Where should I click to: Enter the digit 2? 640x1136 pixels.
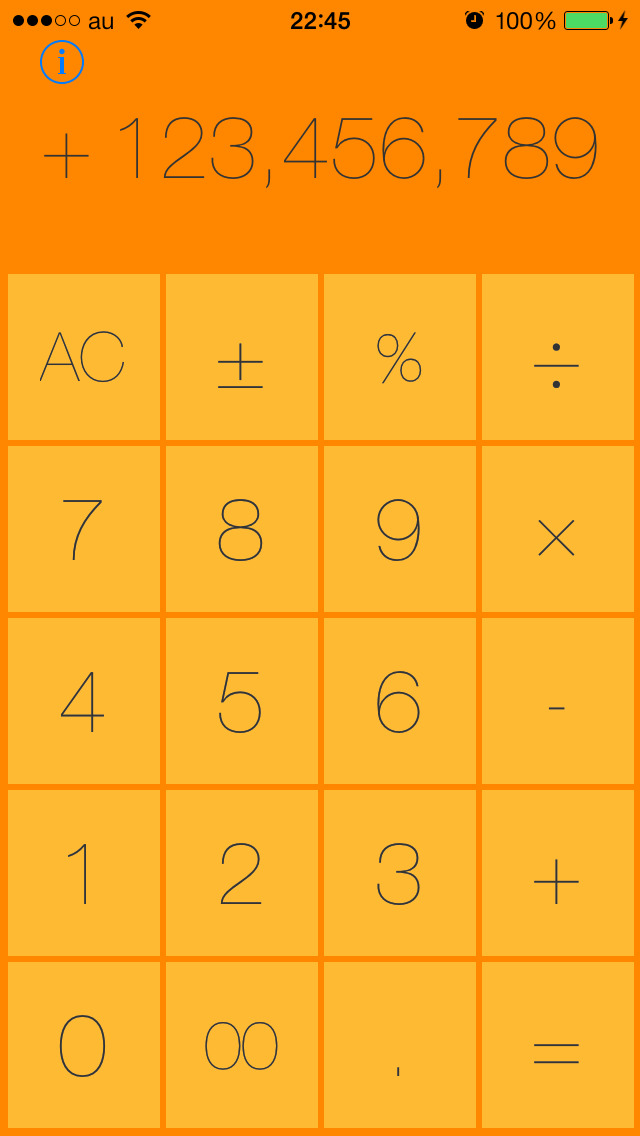tap(241, 873)
